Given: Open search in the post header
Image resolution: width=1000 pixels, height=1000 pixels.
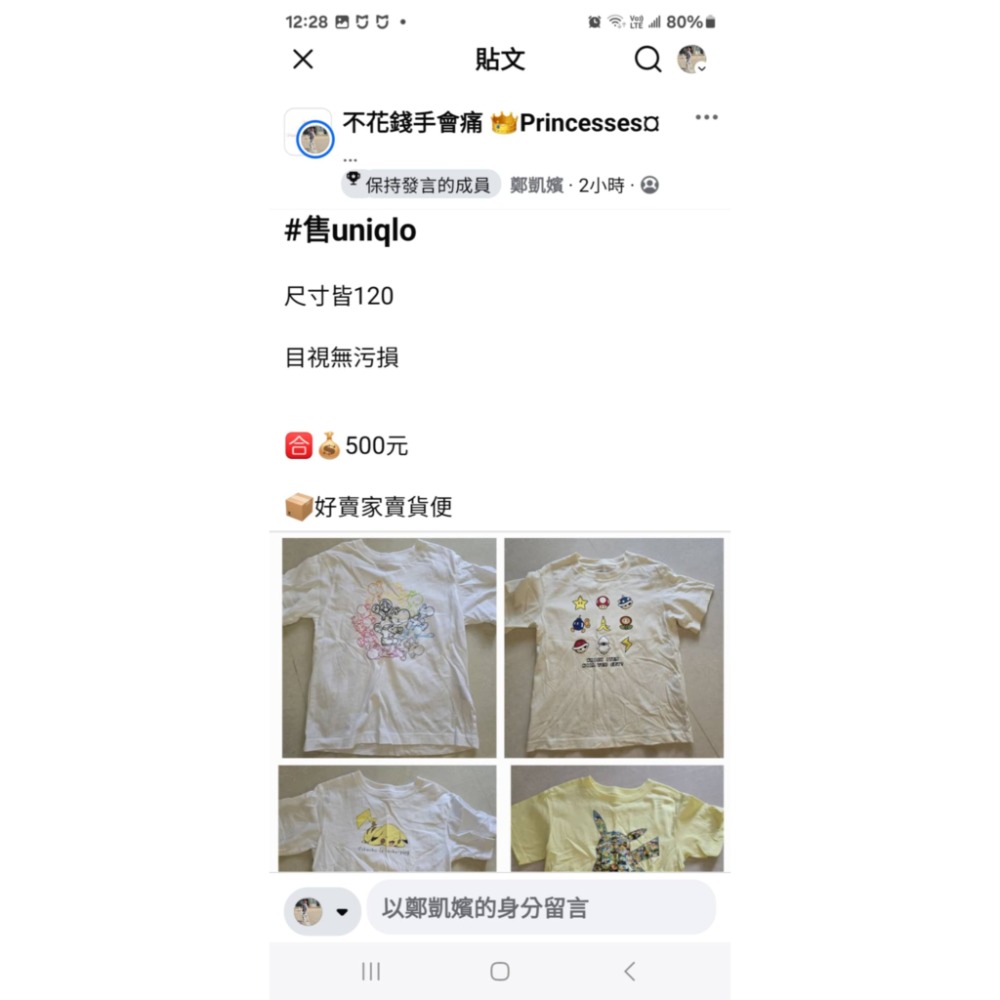Looking at the screenshot, I should click(x=648, y=60).
